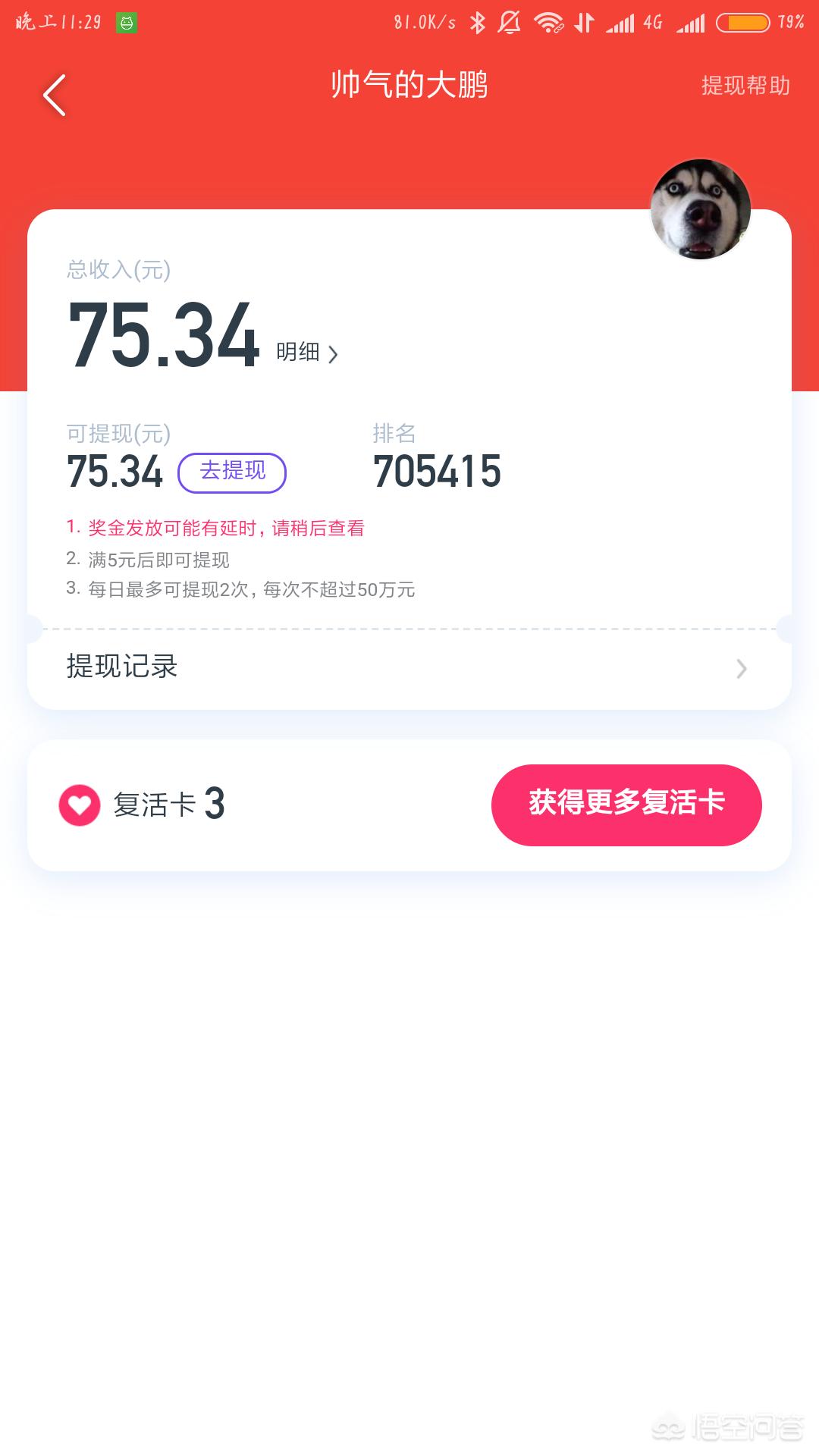Image resolution: width=819 pixels, height=1456 pixels.
Task: Tap the 去提现 withdraw button
Action: [x=232, y=472]
